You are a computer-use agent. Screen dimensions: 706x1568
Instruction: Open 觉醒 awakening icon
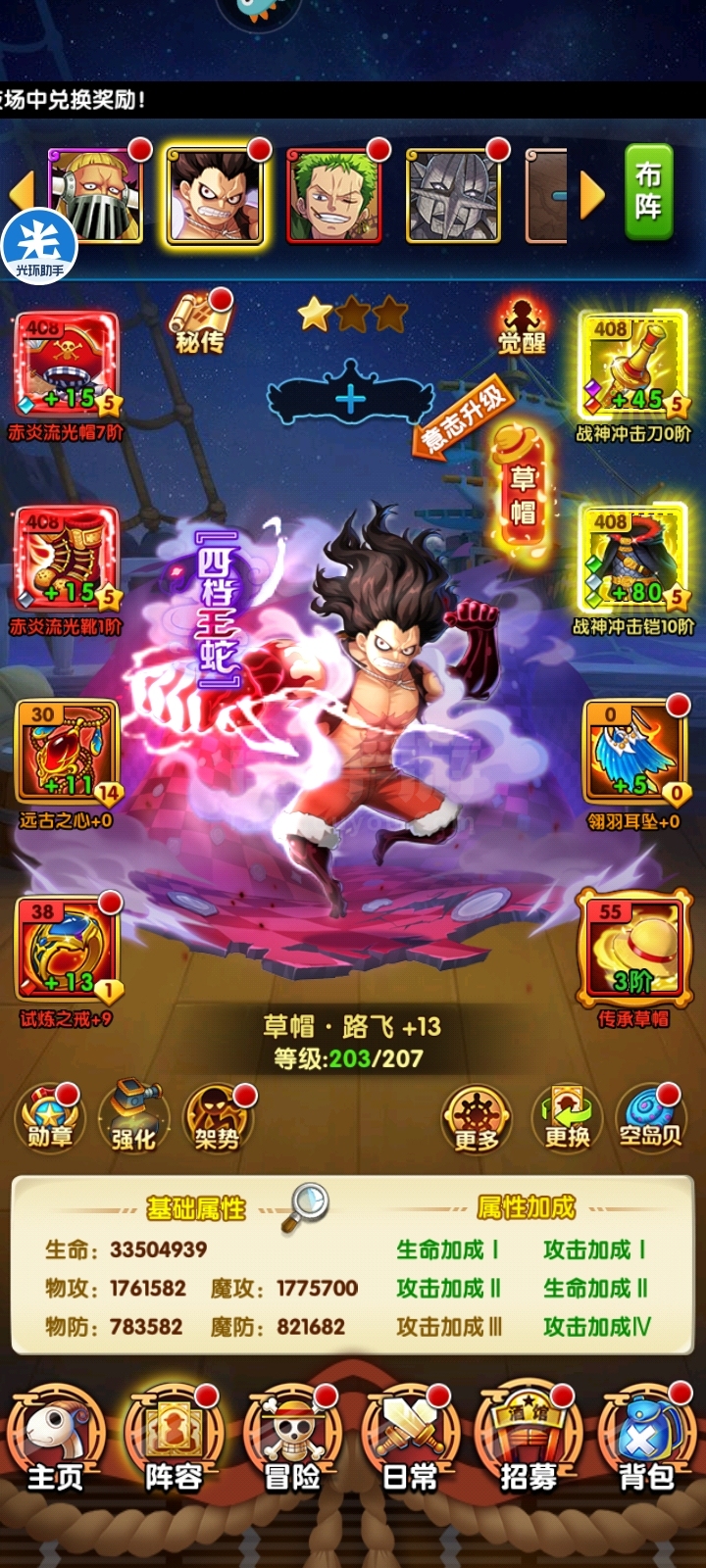(522, 323)
